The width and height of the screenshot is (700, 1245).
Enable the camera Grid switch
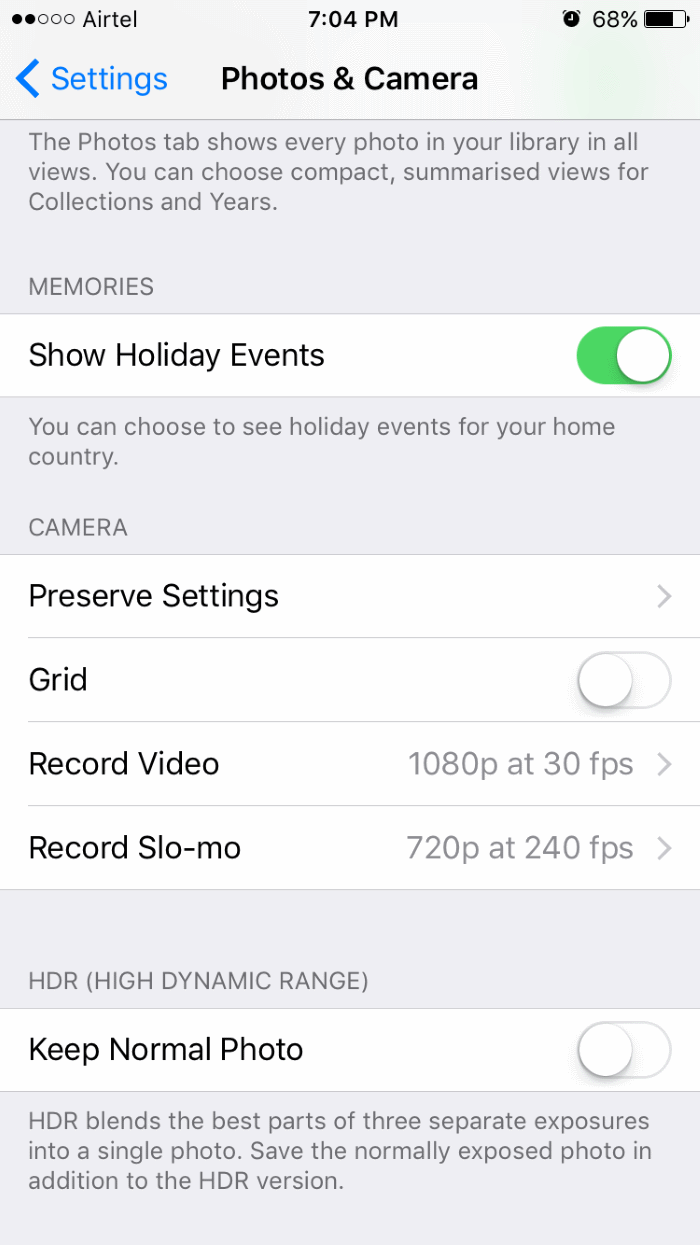[x=623, y=680]
